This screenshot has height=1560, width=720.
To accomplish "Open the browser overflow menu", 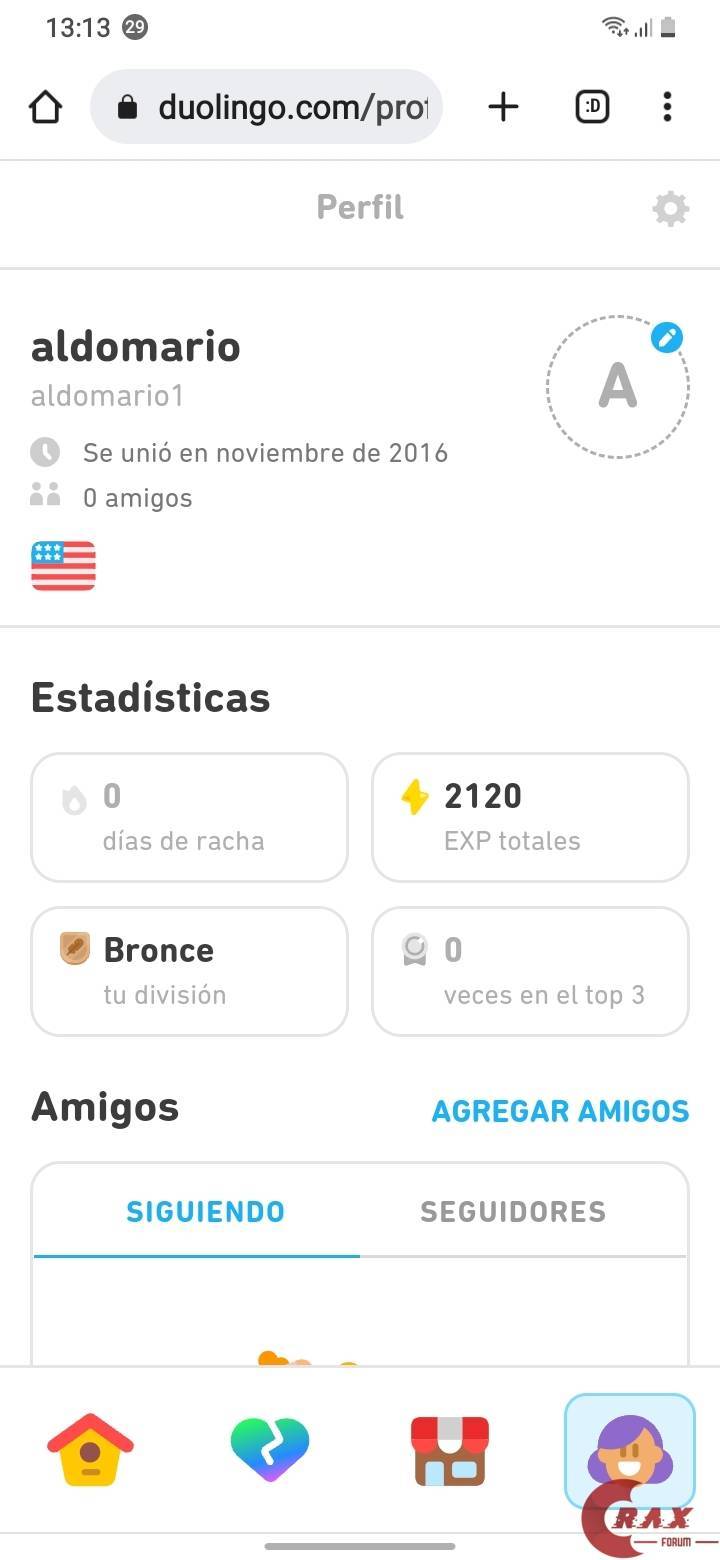I will point(667,107).
